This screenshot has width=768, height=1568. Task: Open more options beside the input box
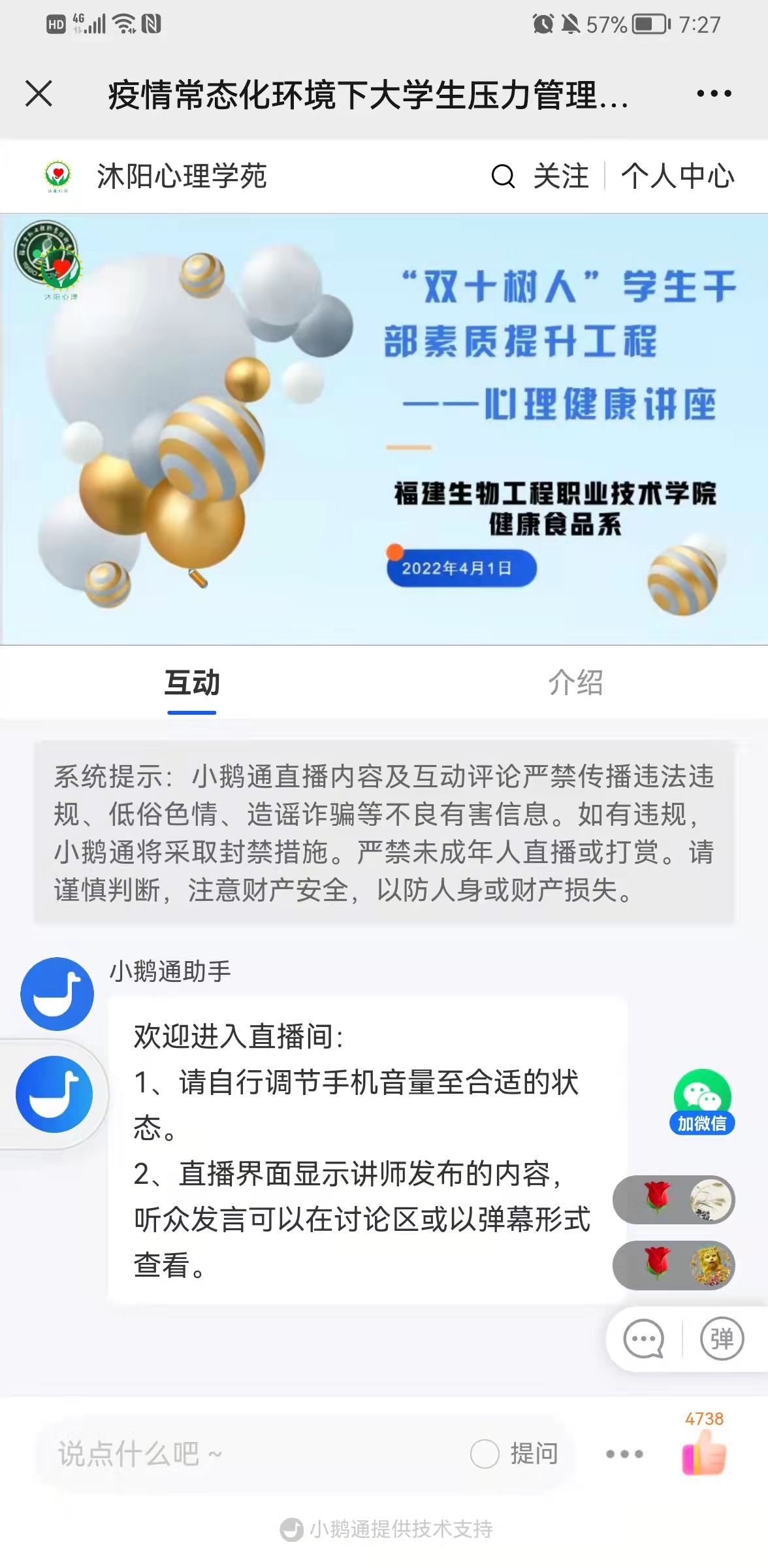point(624,1454)
